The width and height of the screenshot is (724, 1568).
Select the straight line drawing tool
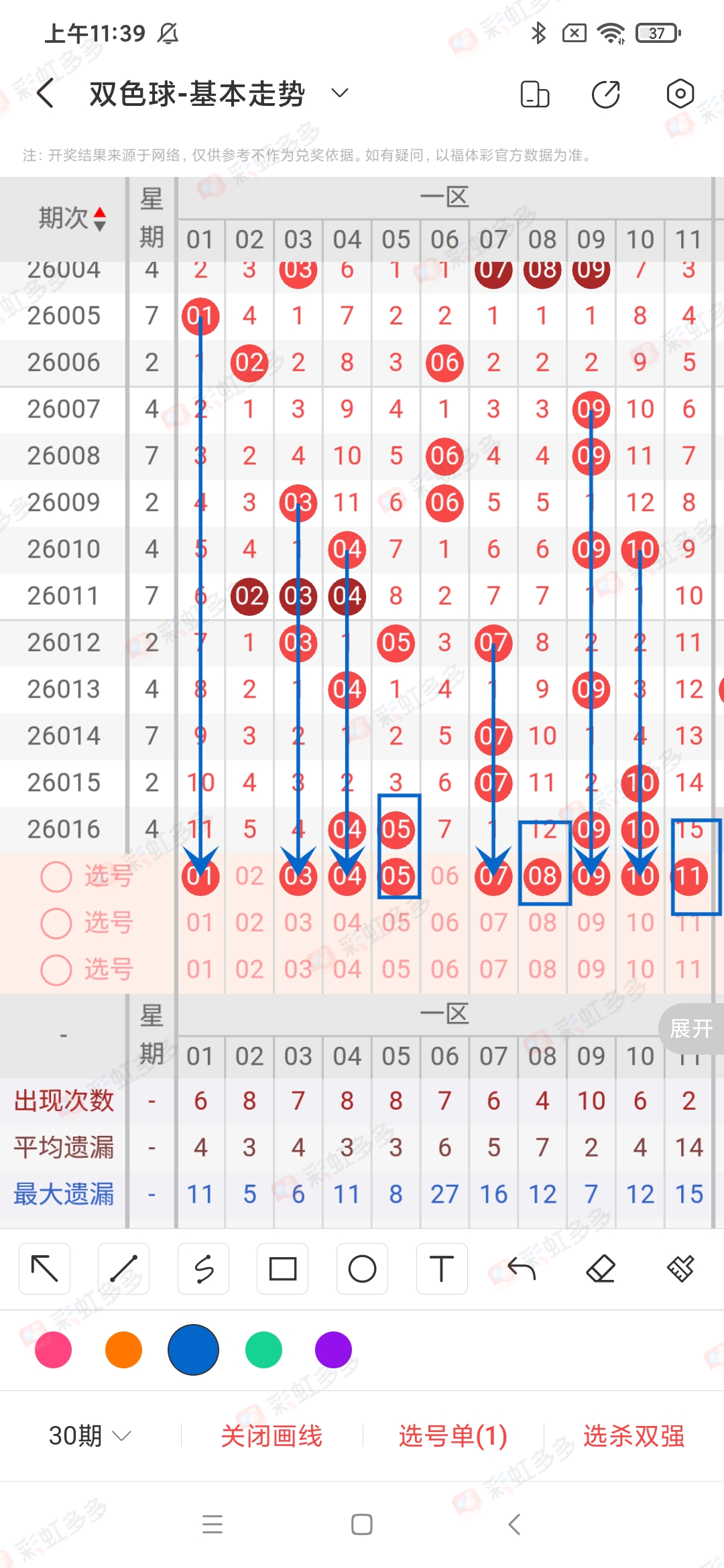pyautogui.click(x=123, y=1268)
